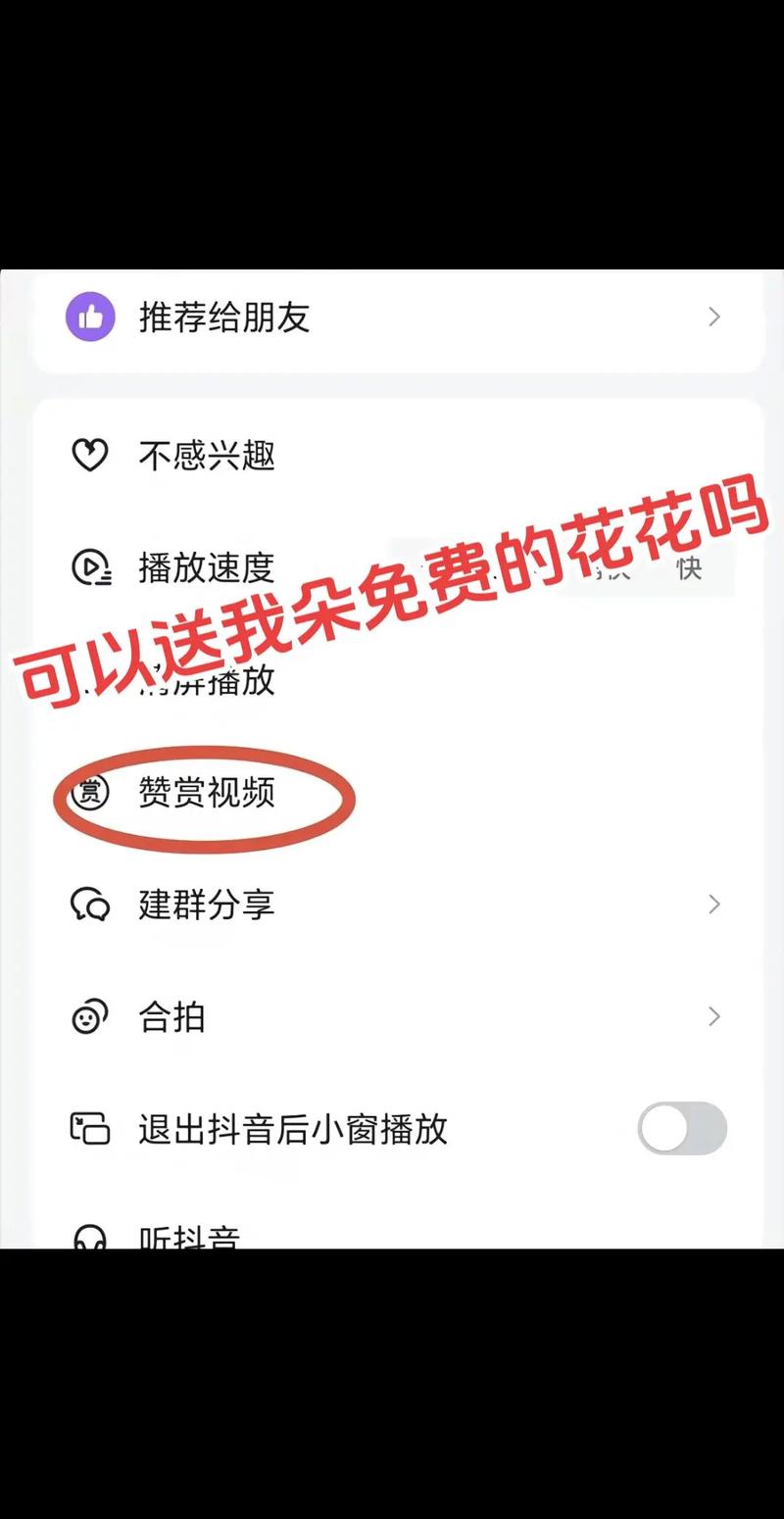Select the playback speed icon next to 播放速度
Screen dimensions: 784x1519
89,569
